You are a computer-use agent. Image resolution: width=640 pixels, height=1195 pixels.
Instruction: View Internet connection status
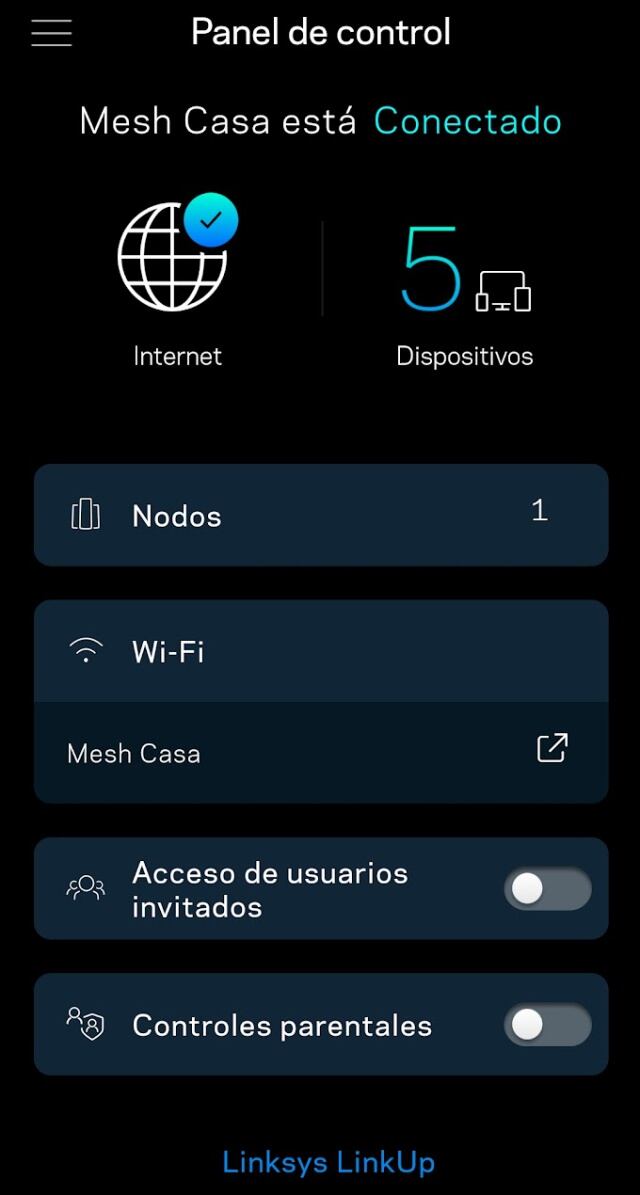click(177, 280)
